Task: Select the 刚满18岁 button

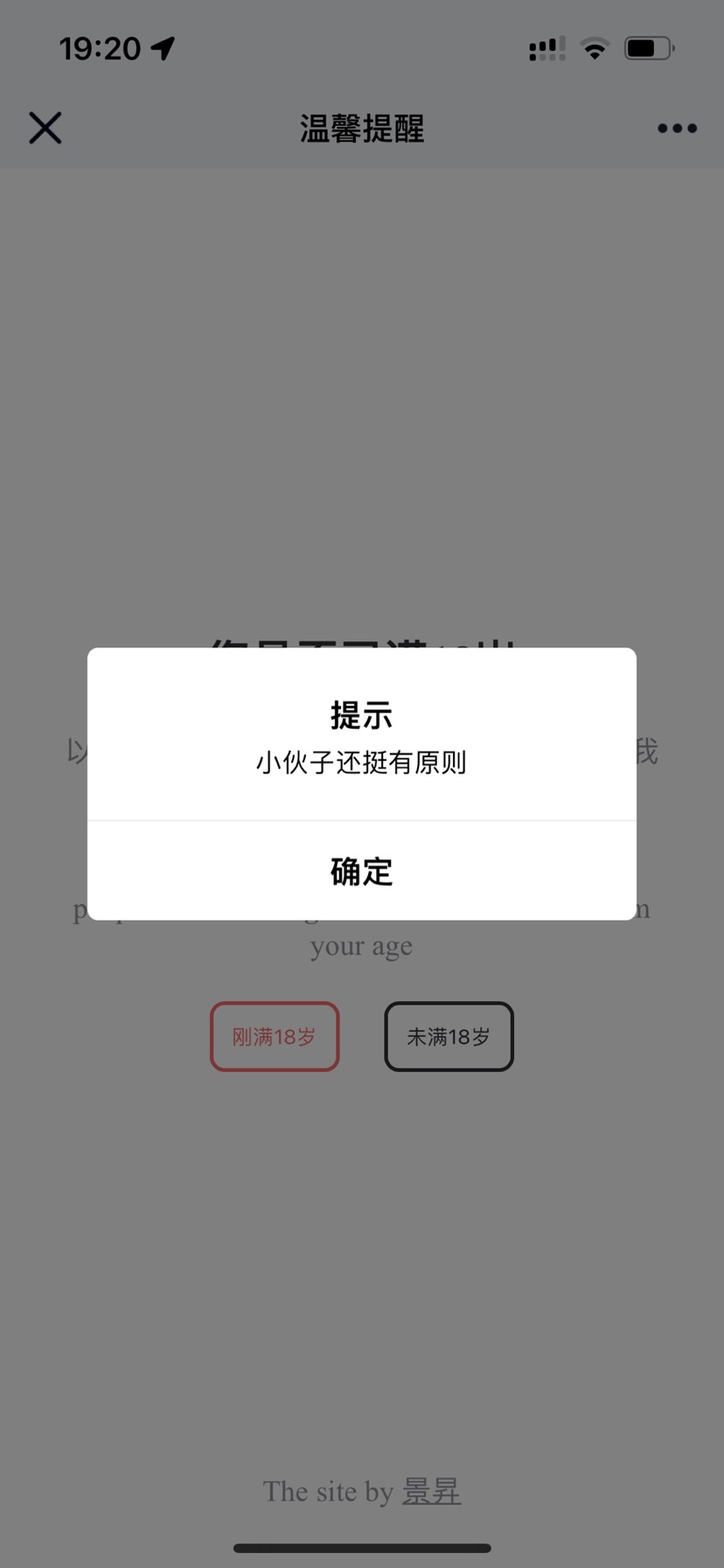Action: (275, 1037)
